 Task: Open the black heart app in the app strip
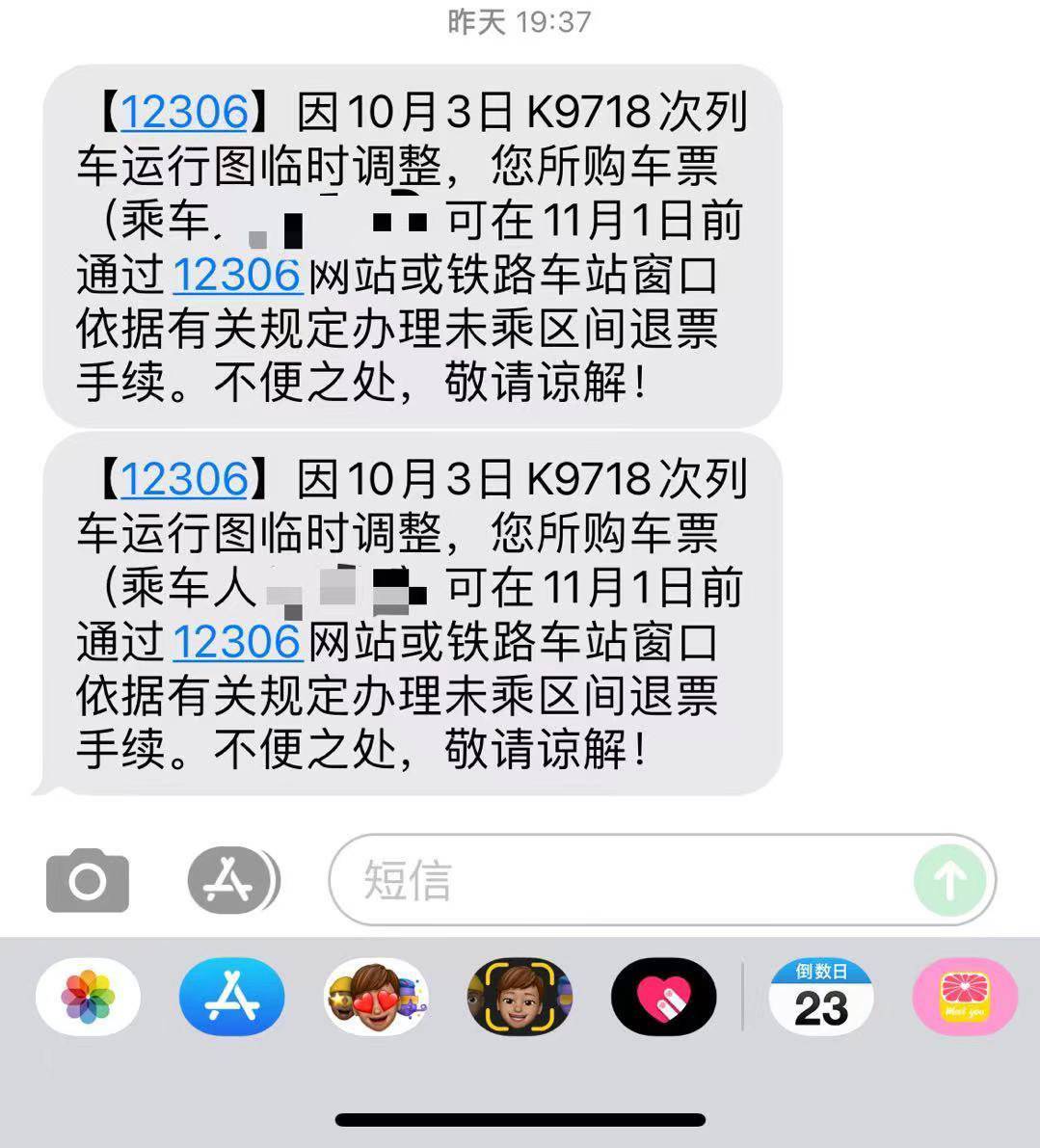point(663,999)
